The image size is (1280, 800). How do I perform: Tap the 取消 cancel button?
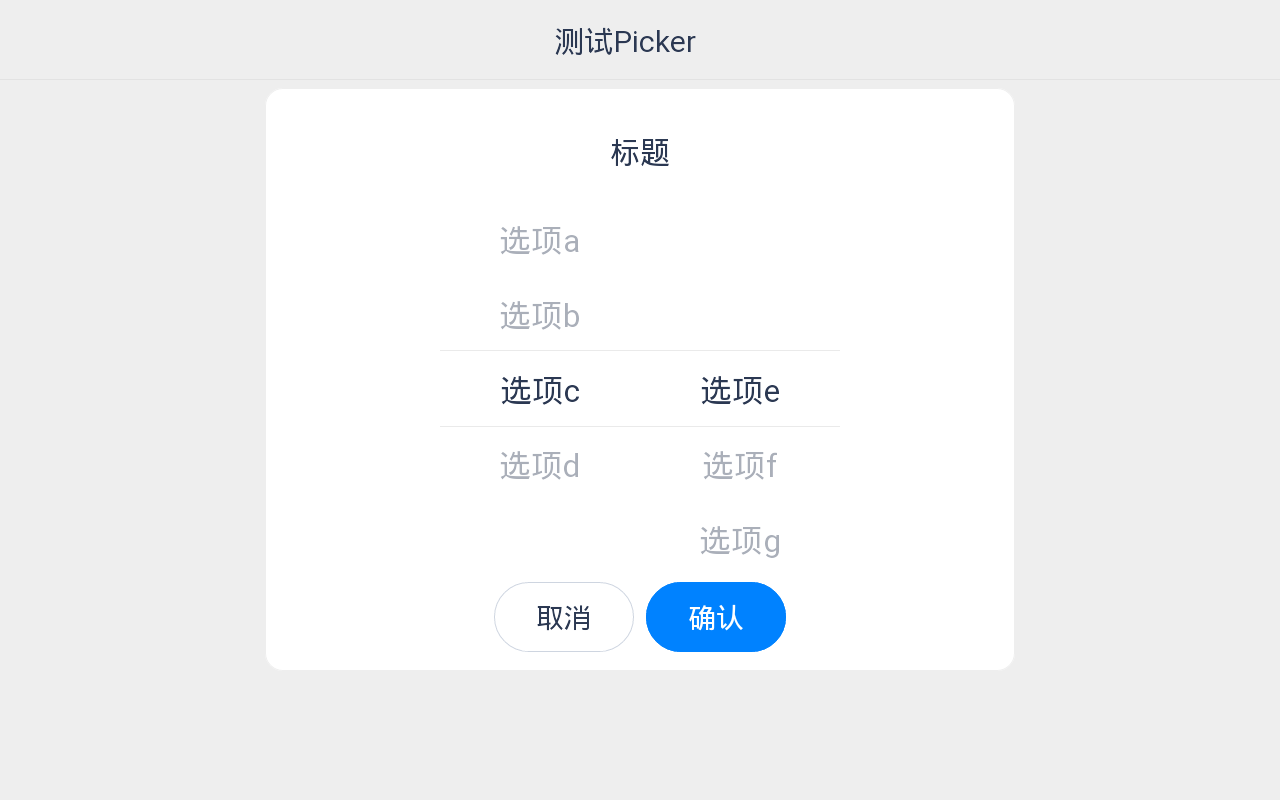[564, 617]
